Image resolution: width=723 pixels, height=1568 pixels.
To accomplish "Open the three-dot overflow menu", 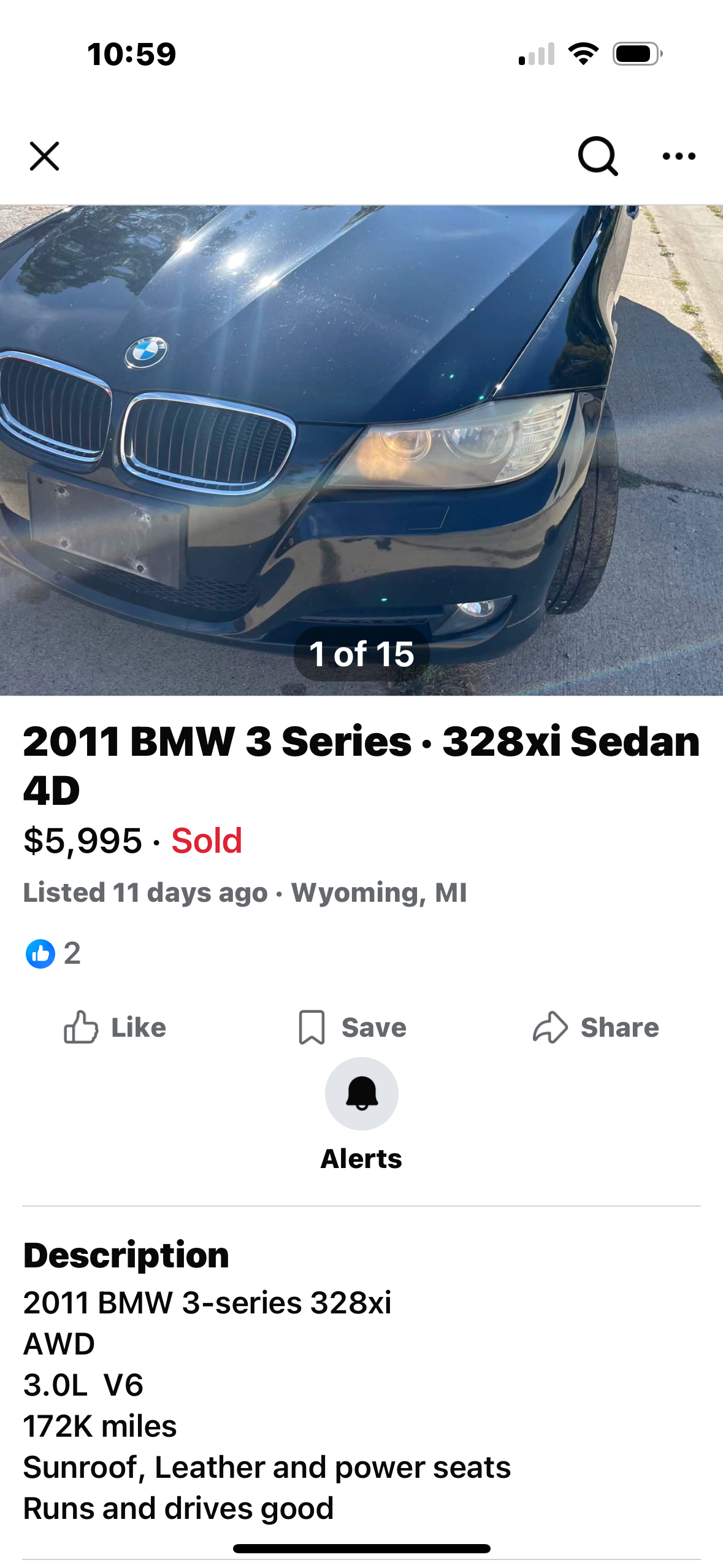I will click(x=679, y=156).
